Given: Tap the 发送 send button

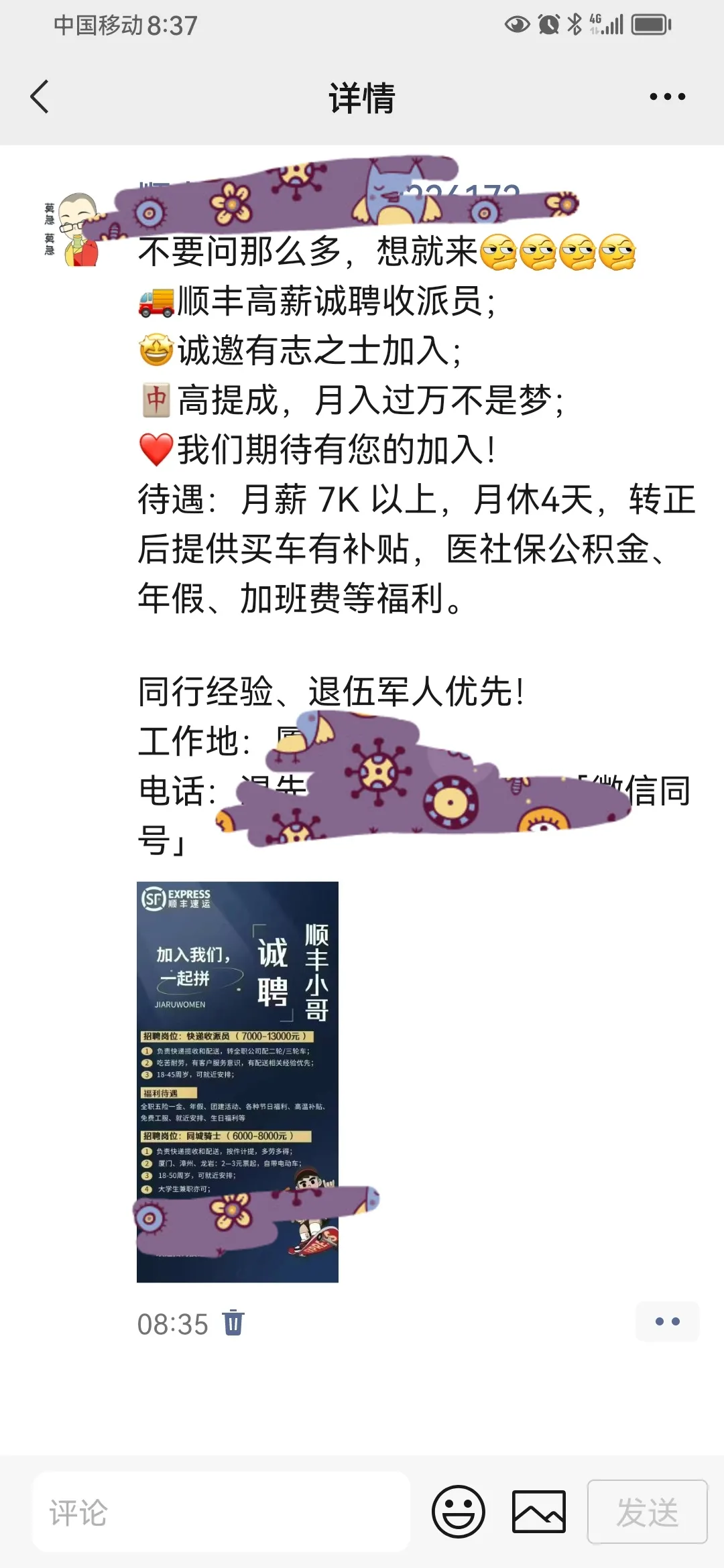Looking at the screenshot, I should point(647,1512).
